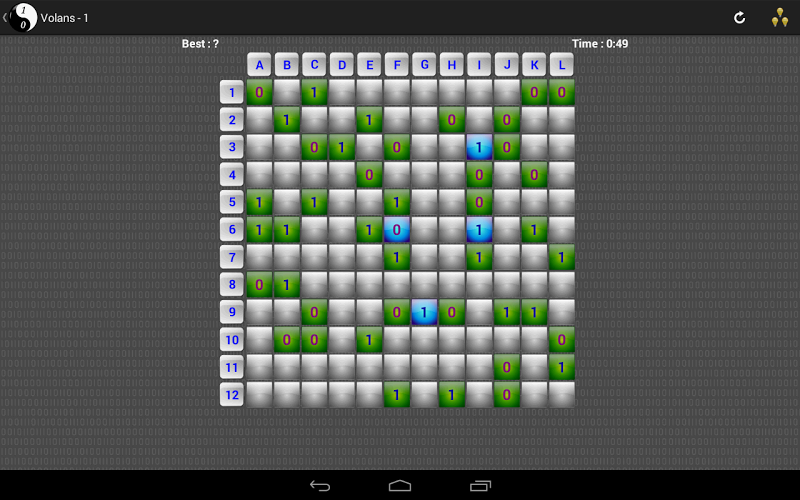The image size is (800, 500).
Task: Select the empty cell at column K row 7
Action: click(x=534, y=257)
